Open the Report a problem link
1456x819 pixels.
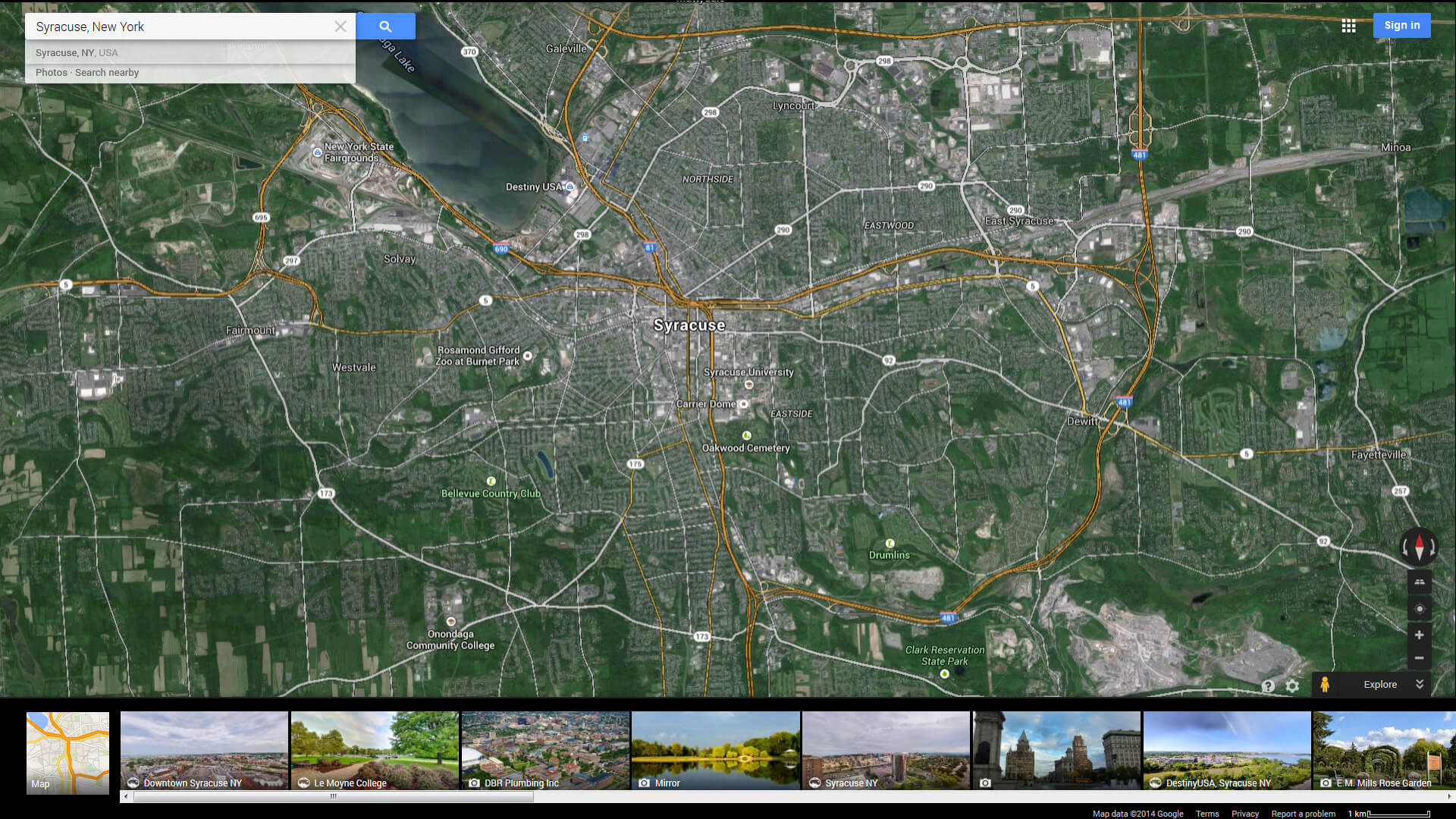click(x=1303, y=814)
